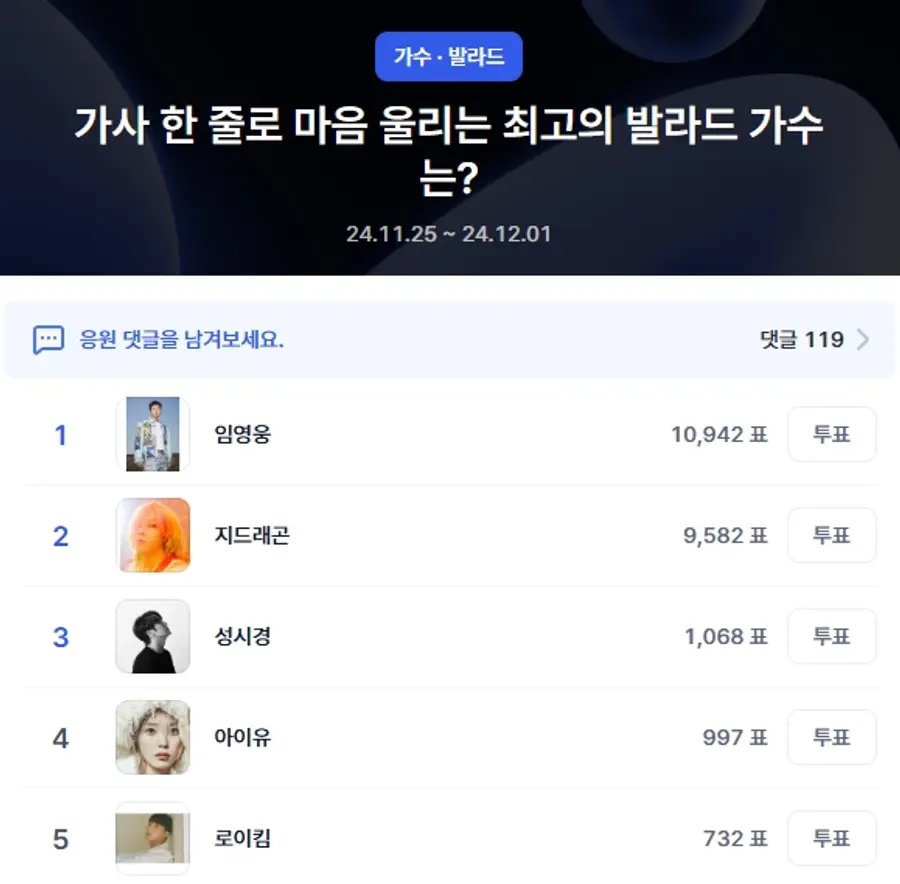Open 아이유's profile picture
Screen dimensions: 900x884
point(153,737)
